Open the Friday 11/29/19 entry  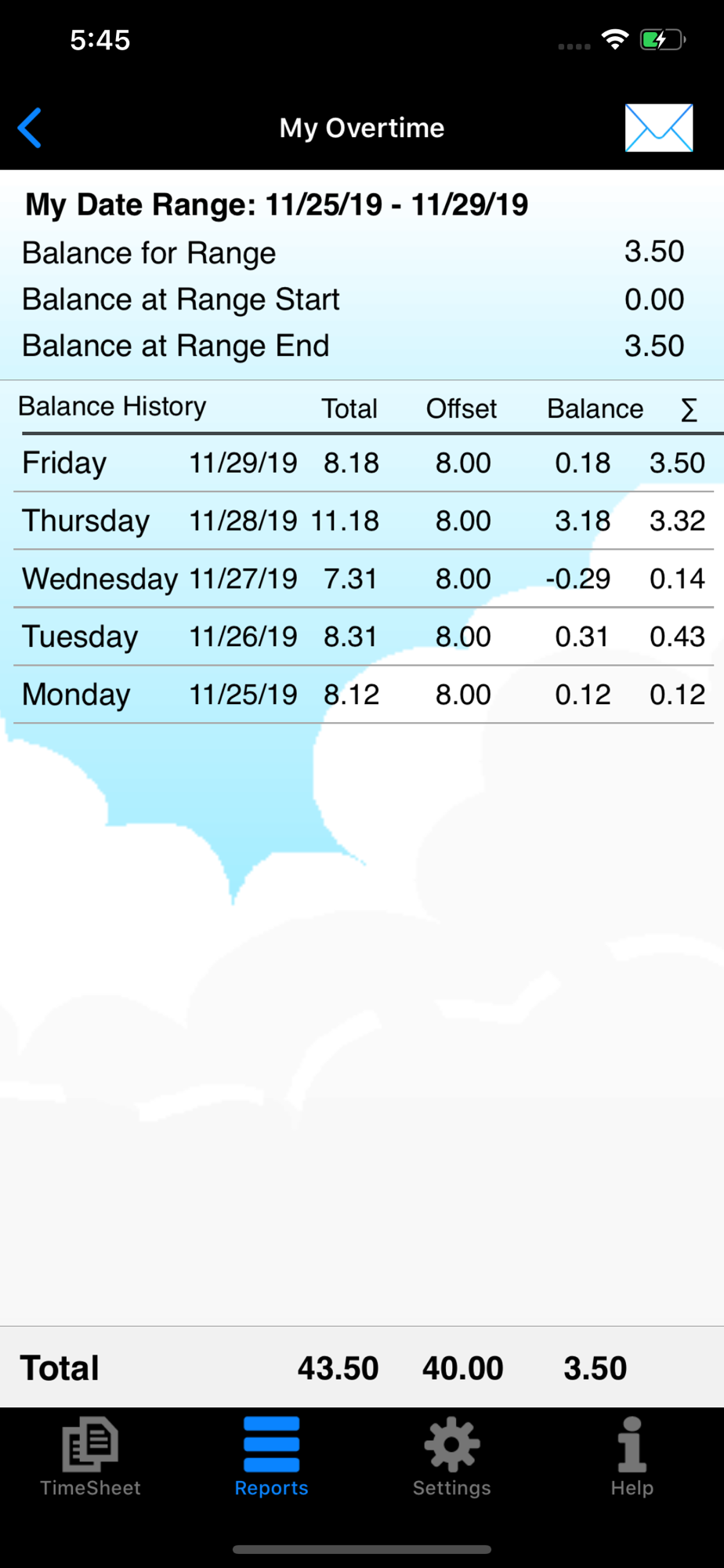[364, 463]
